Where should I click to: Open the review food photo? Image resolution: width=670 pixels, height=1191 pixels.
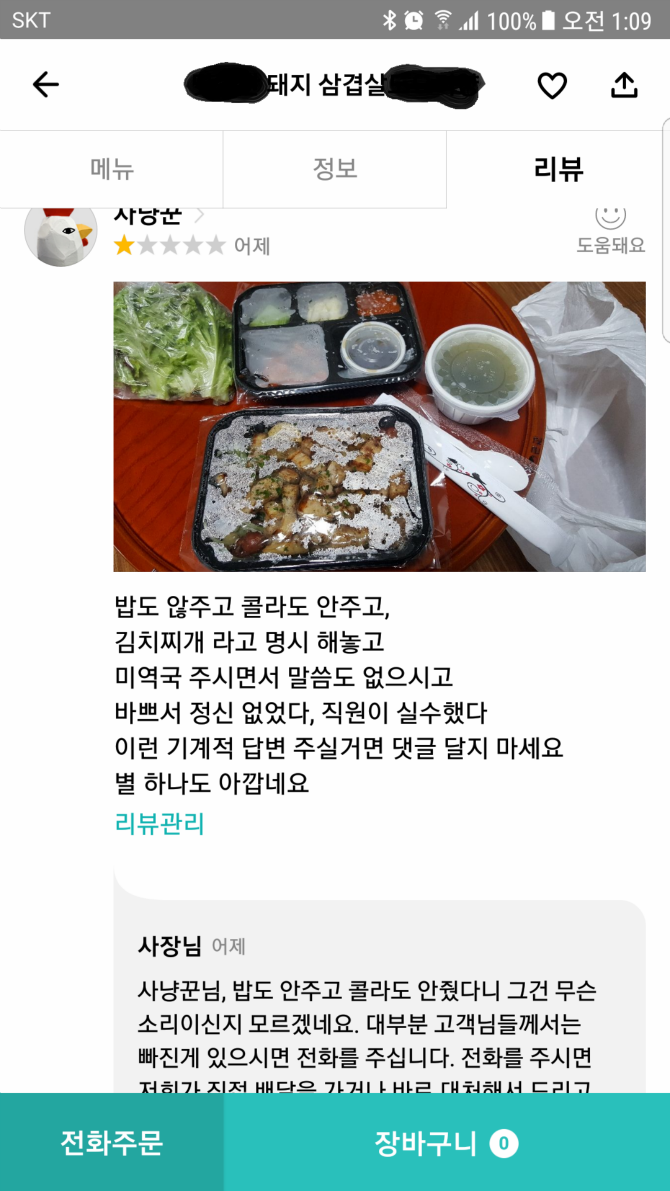pos(379,426)
